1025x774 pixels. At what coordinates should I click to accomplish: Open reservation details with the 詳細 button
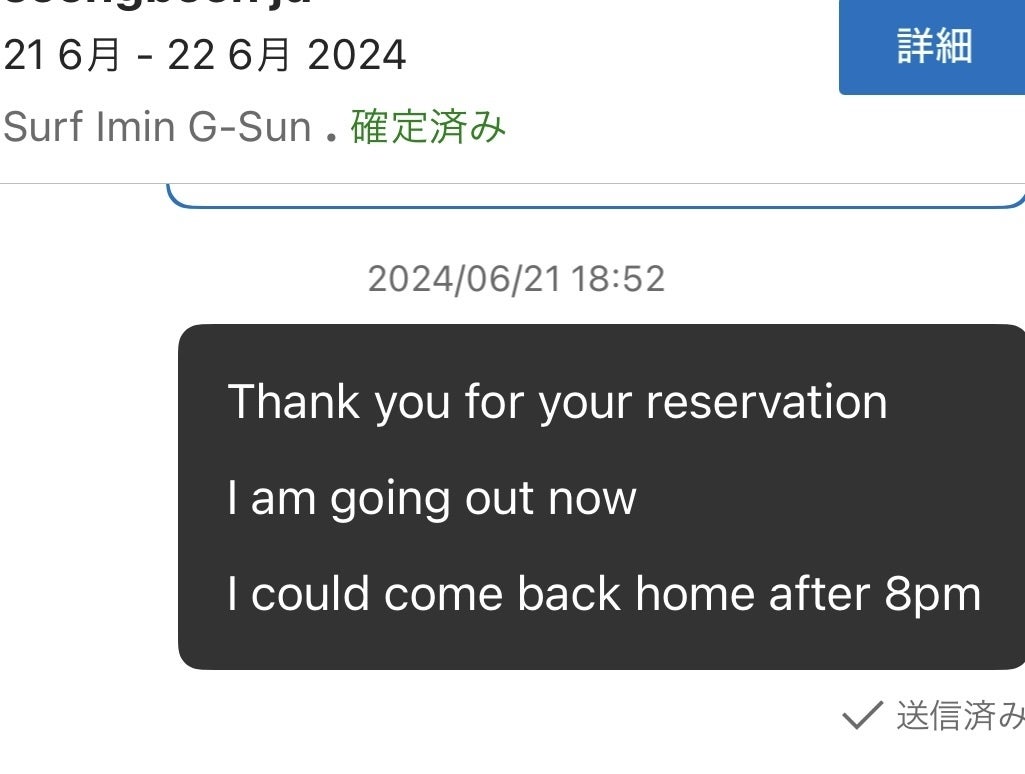click(x=932, y=47)
